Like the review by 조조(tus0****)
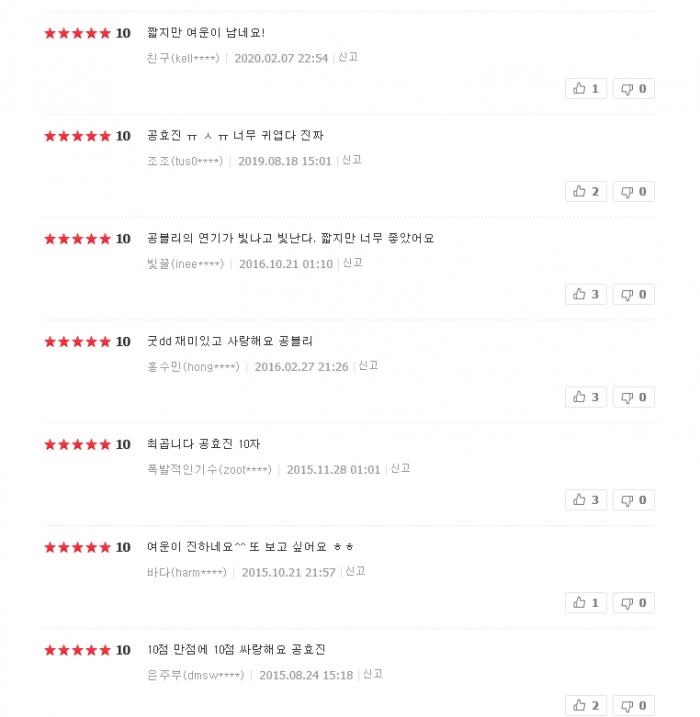 pyautogui.click(x=586, y=191)
